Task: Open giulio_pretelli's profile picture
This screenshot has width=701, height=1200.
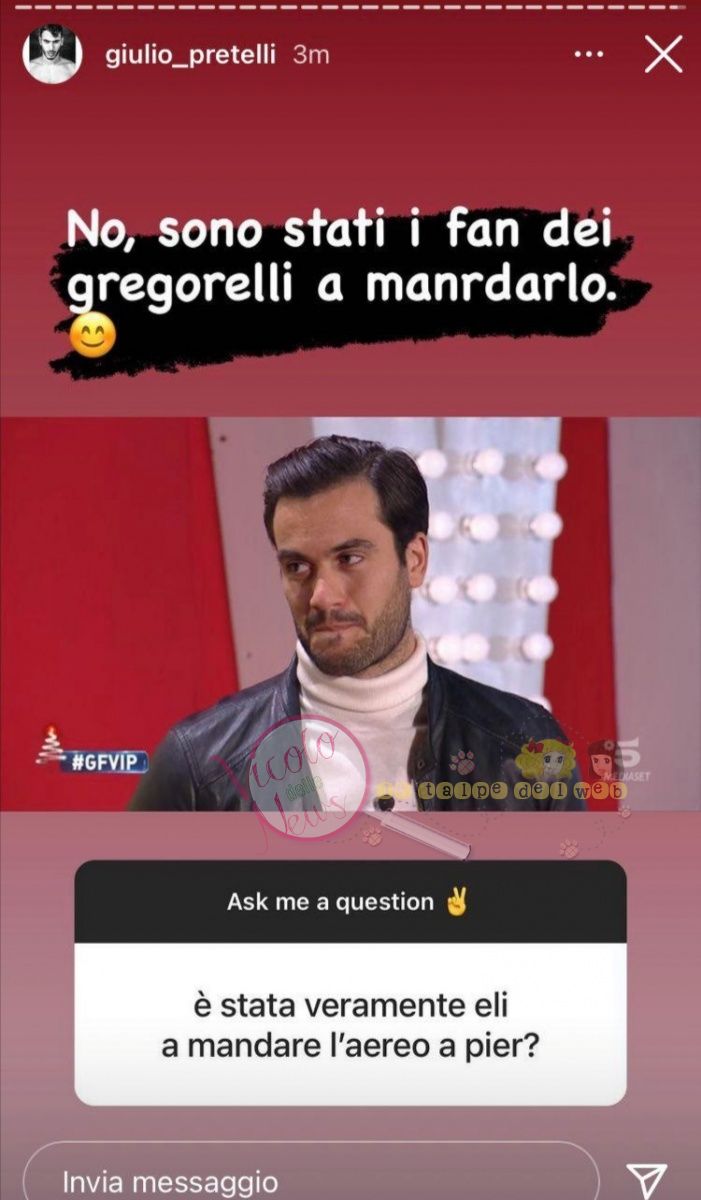Action: pos(51,54)
